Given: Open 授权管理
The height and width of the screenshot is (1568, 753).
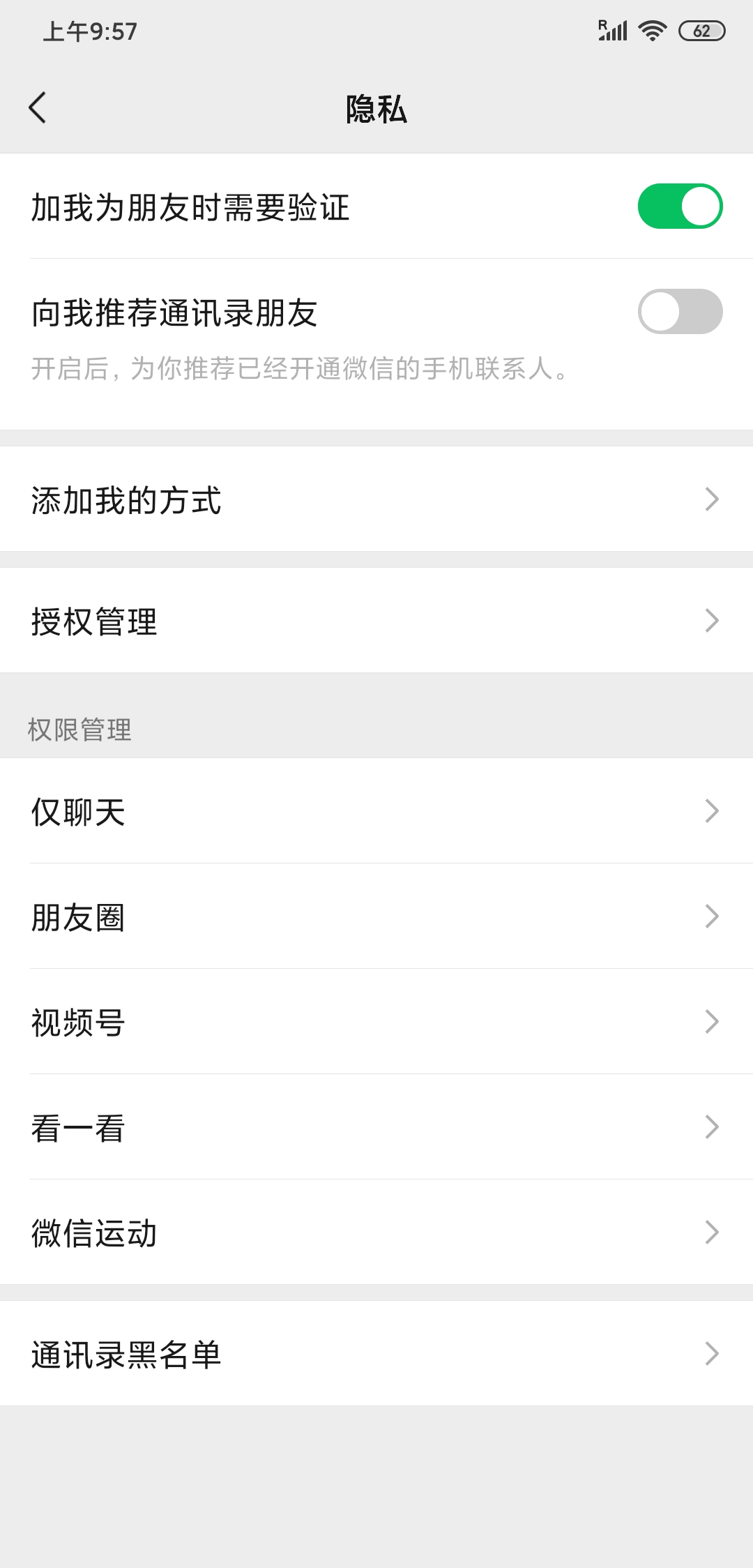Looking at the screenshot, I should coord(376,621).
